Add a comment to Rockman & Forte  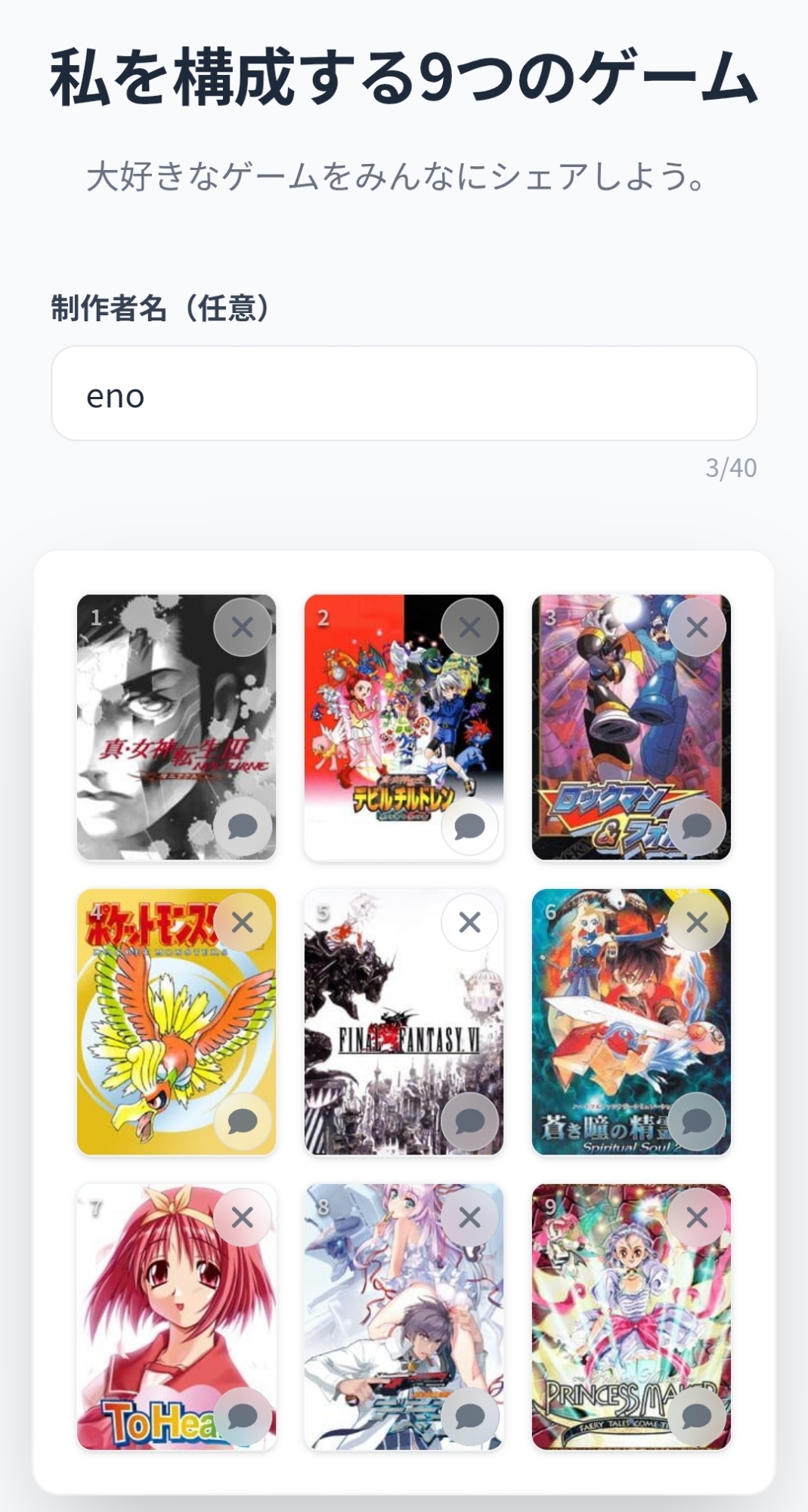point(697,826)
